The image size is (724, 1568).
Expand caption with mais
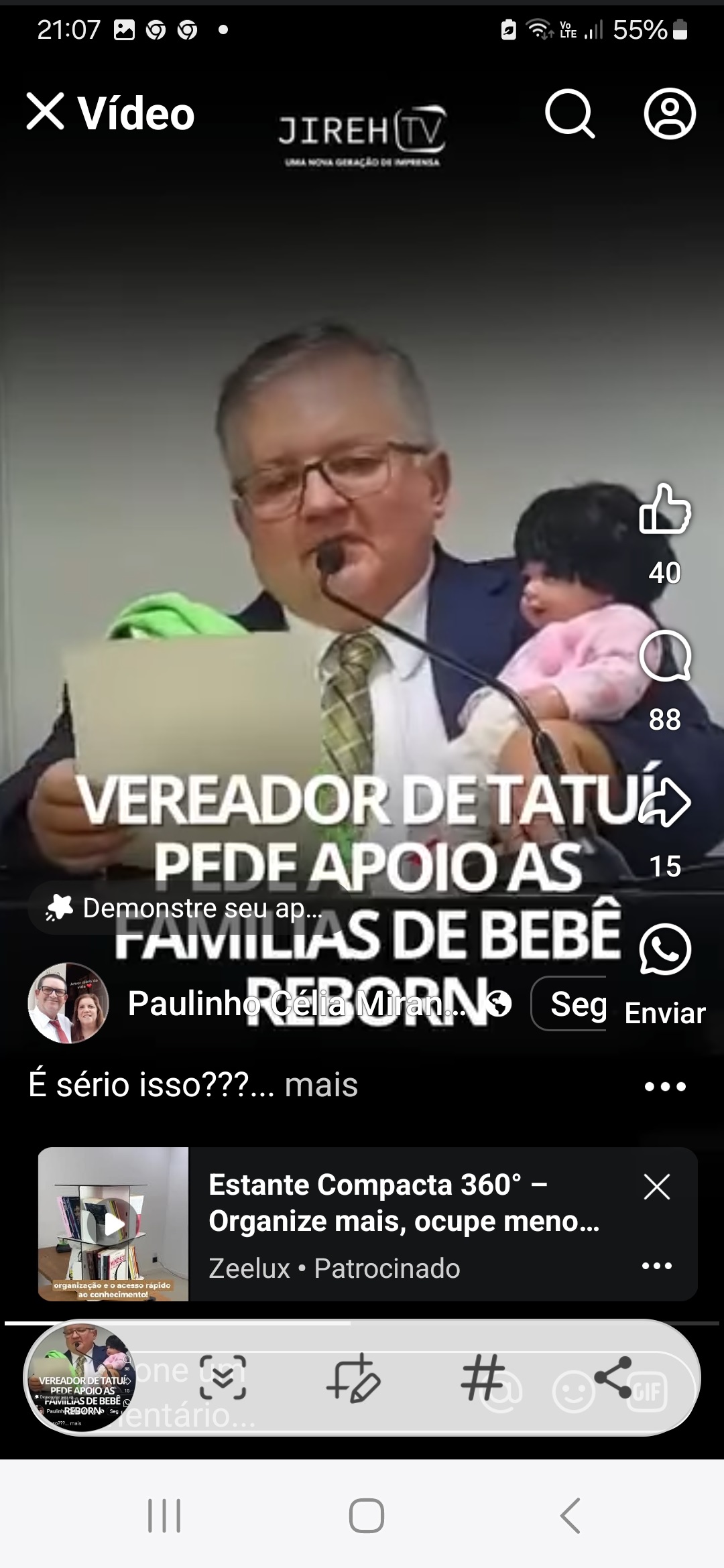[321, 1085]
